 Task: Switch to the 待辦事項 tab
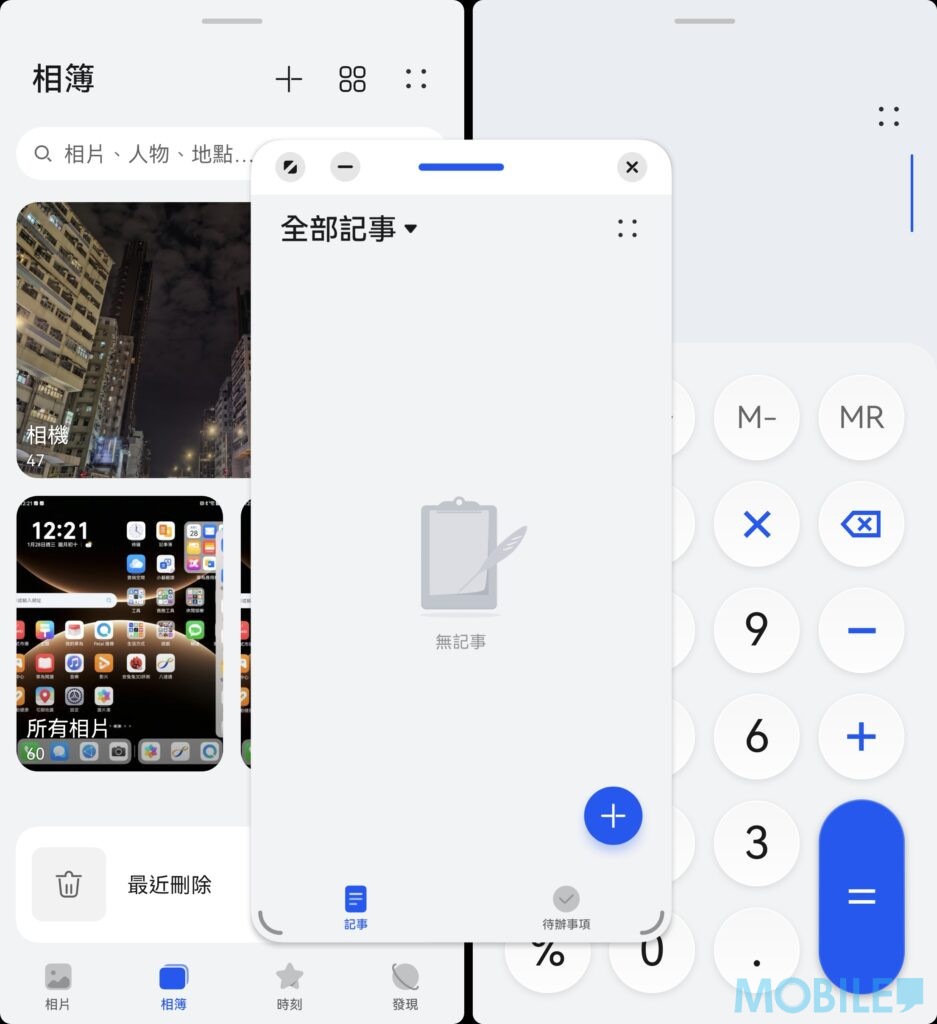pyautogui.click(x=566, y=907)
